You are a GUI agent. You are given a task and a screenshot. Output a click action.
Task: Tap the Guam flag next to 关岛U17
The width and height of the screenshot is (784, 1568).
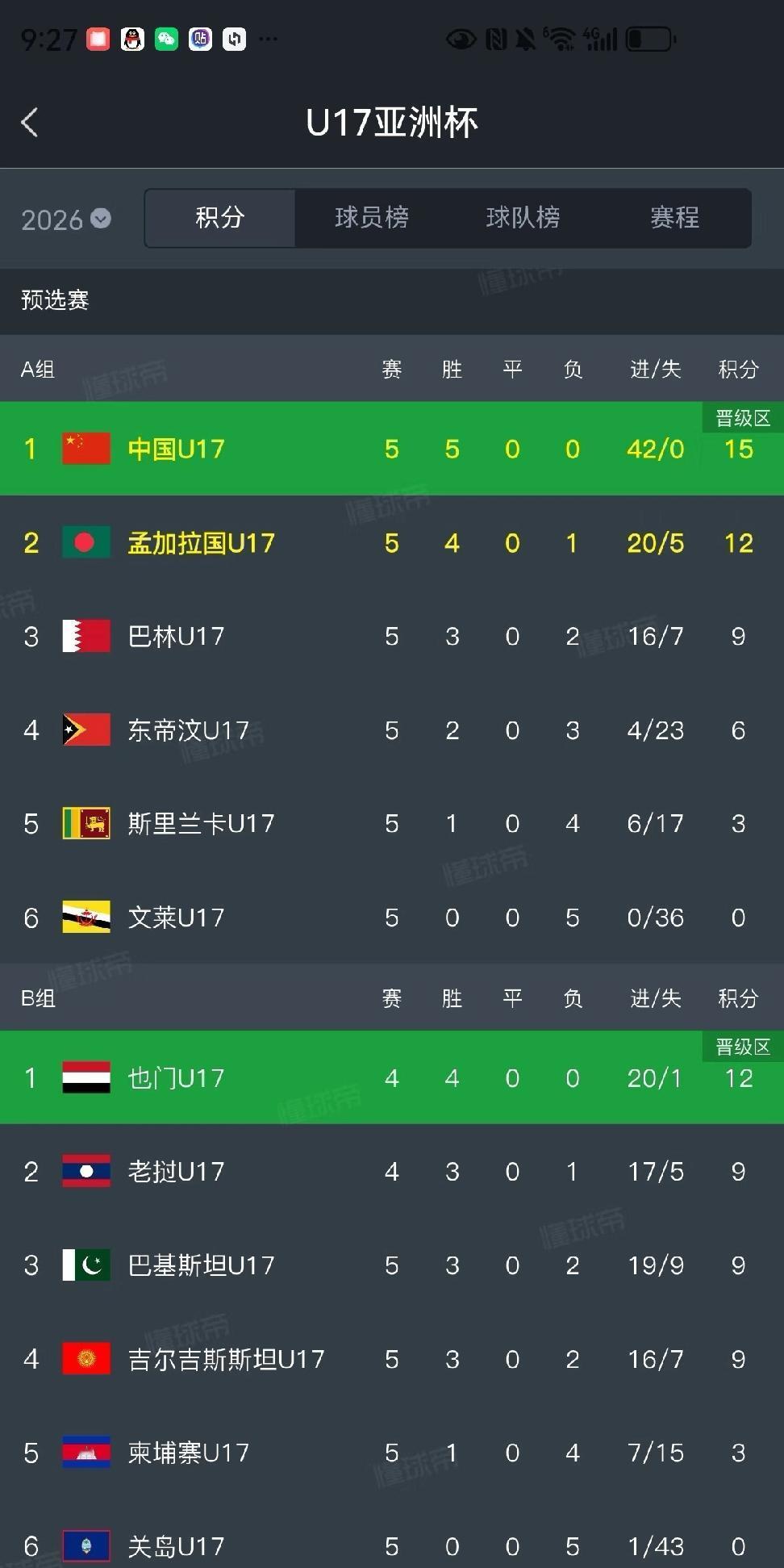point(85,1545)
